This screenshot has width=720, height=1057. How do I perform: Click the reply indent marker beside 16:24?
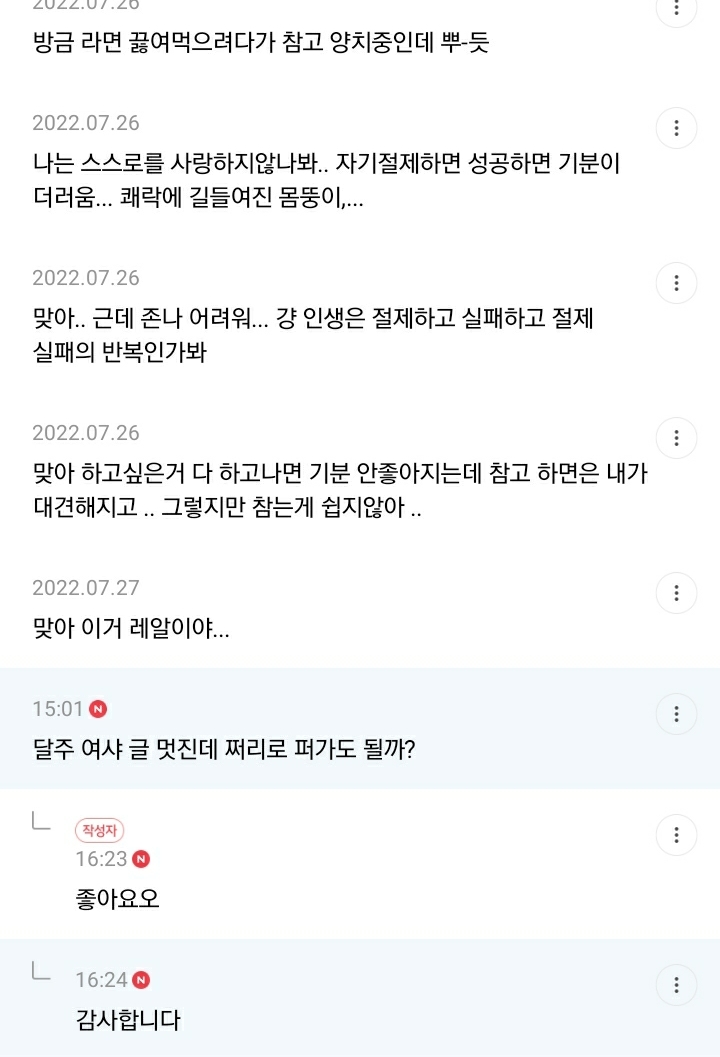42,975
